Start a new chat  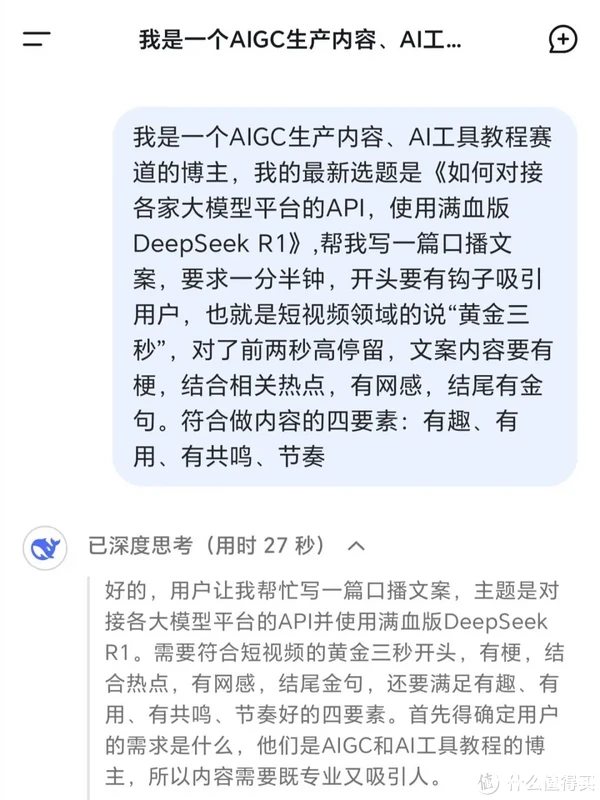click(563, 40)
